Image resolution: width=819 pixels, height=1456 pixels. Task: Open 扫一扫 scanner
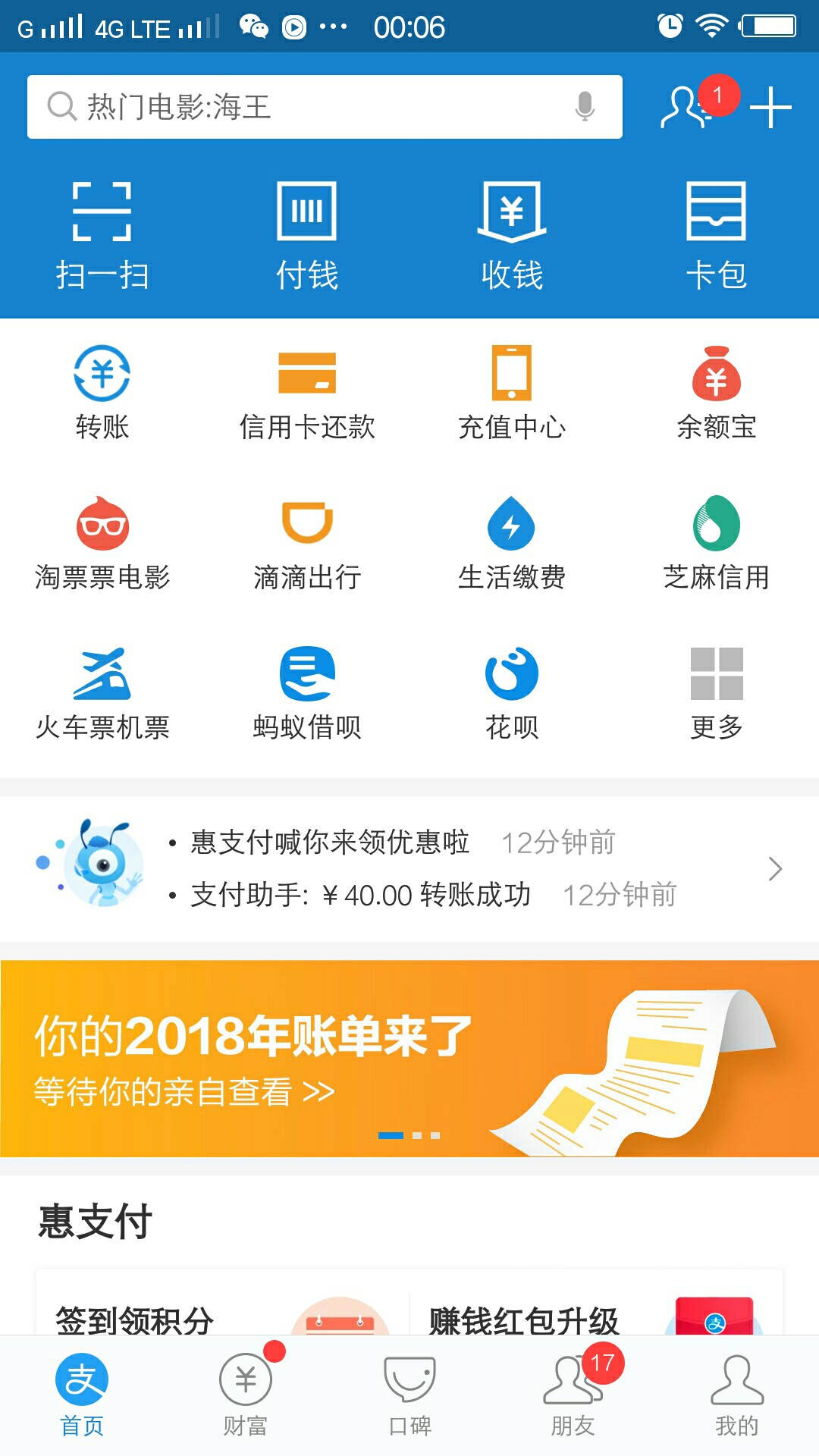102,237
